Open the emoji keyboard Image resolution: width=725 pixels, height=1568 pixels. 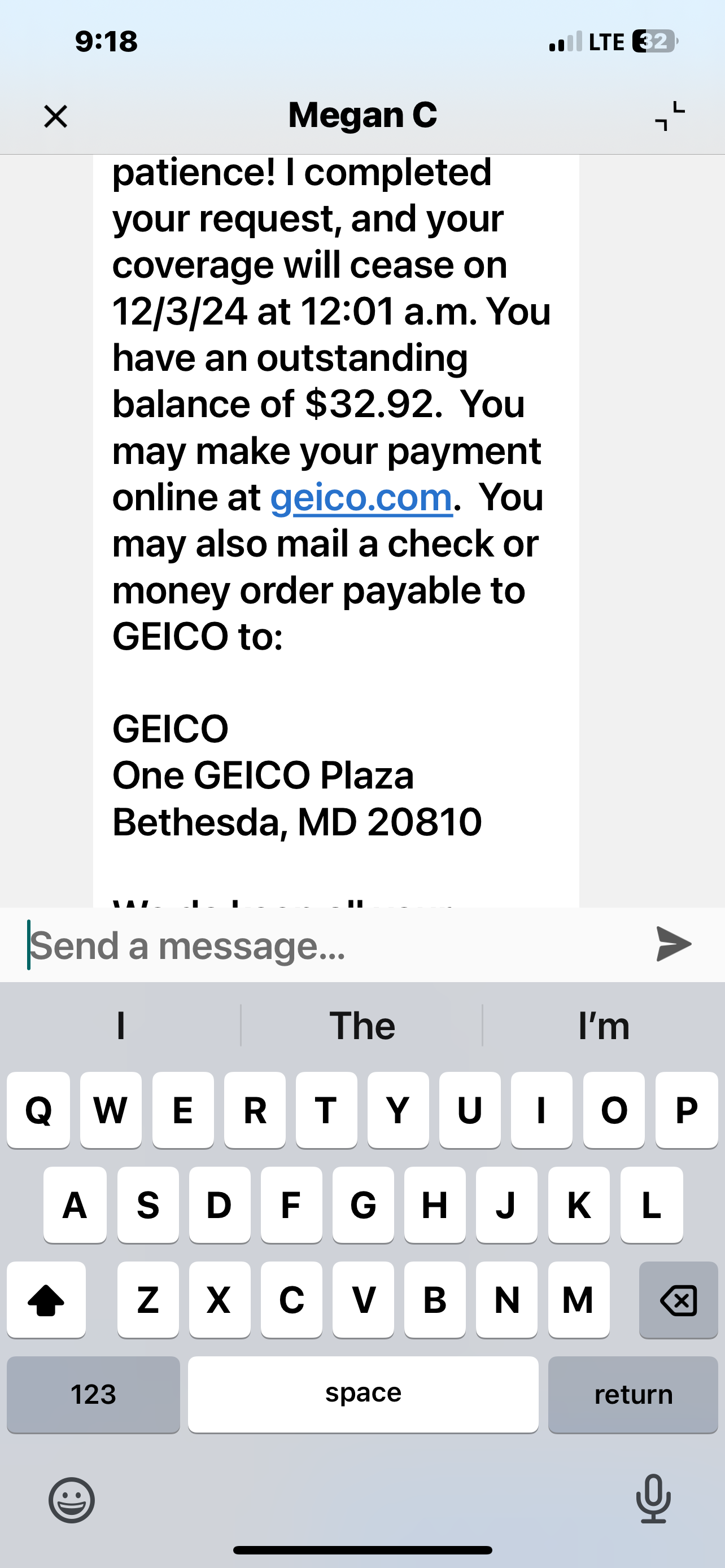(72, 1500)
